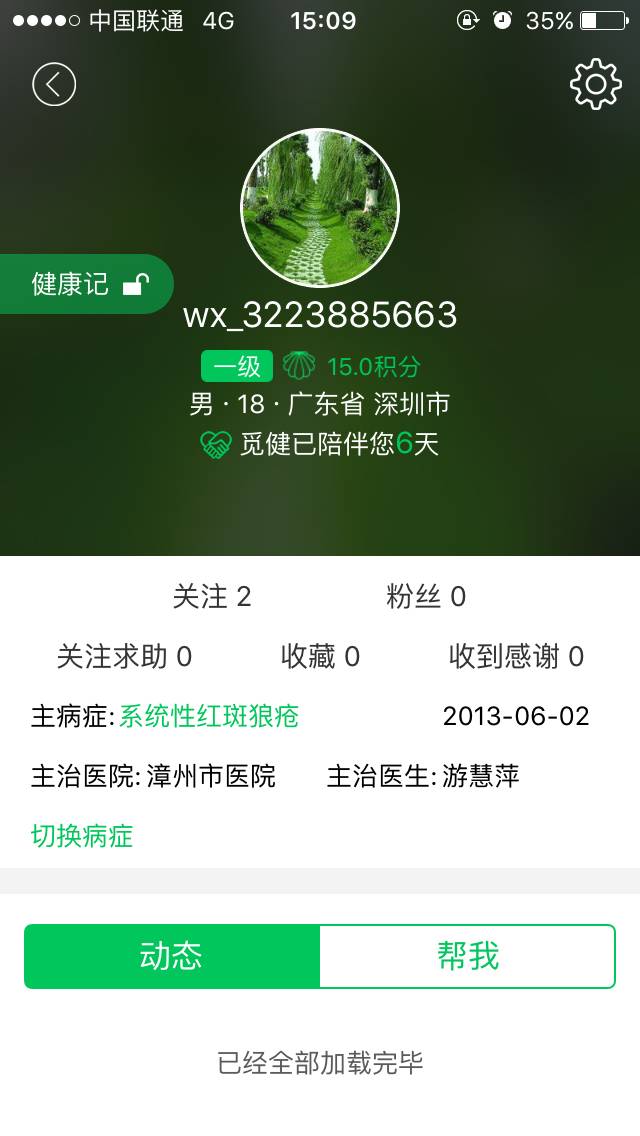Open the 一级 level badge

point(237,367)
